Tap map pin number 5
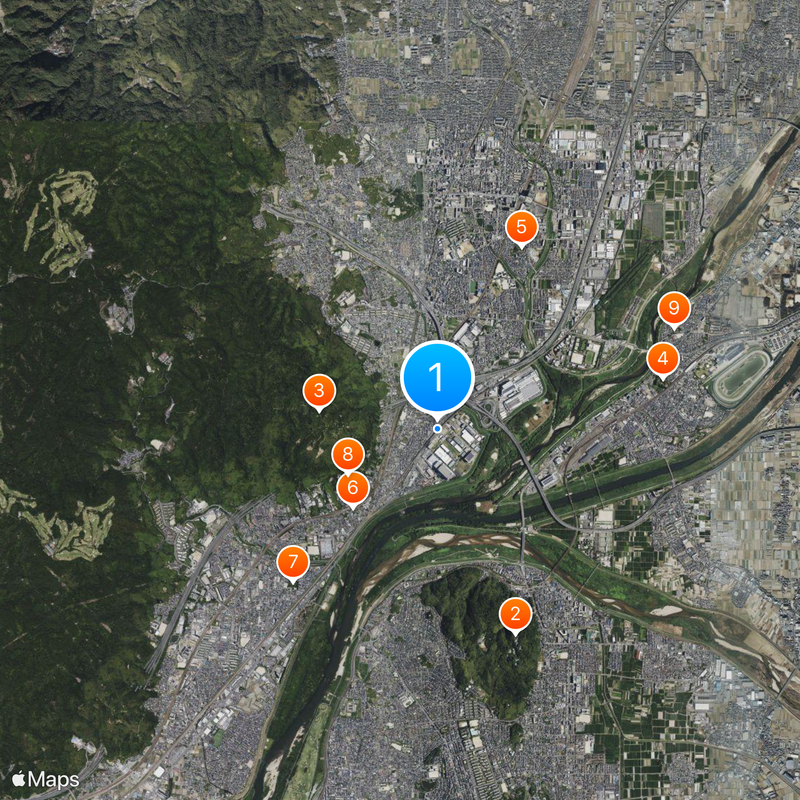Viewport: 800px width, 800px height. click(520, 227)
